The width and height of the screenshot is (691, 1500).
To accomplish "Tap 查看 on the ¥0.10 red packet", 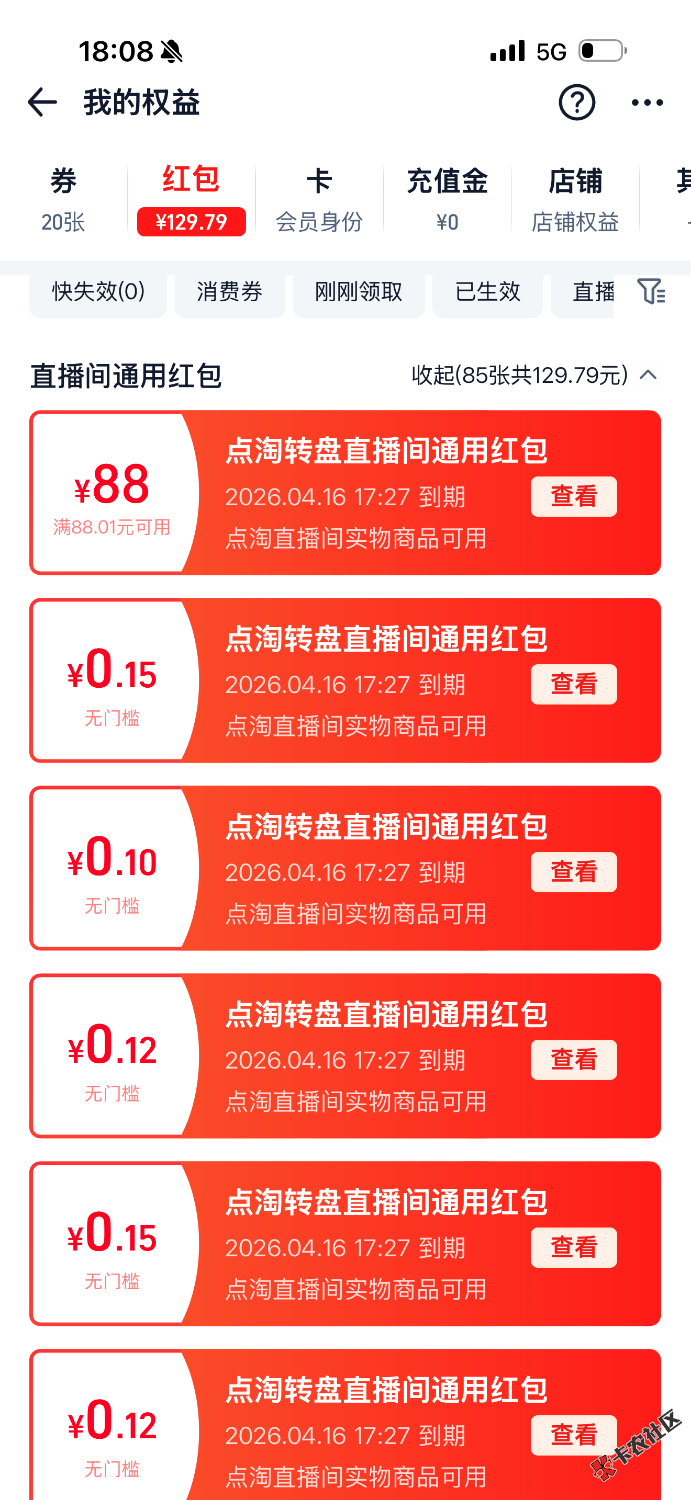I will [573, 872].
